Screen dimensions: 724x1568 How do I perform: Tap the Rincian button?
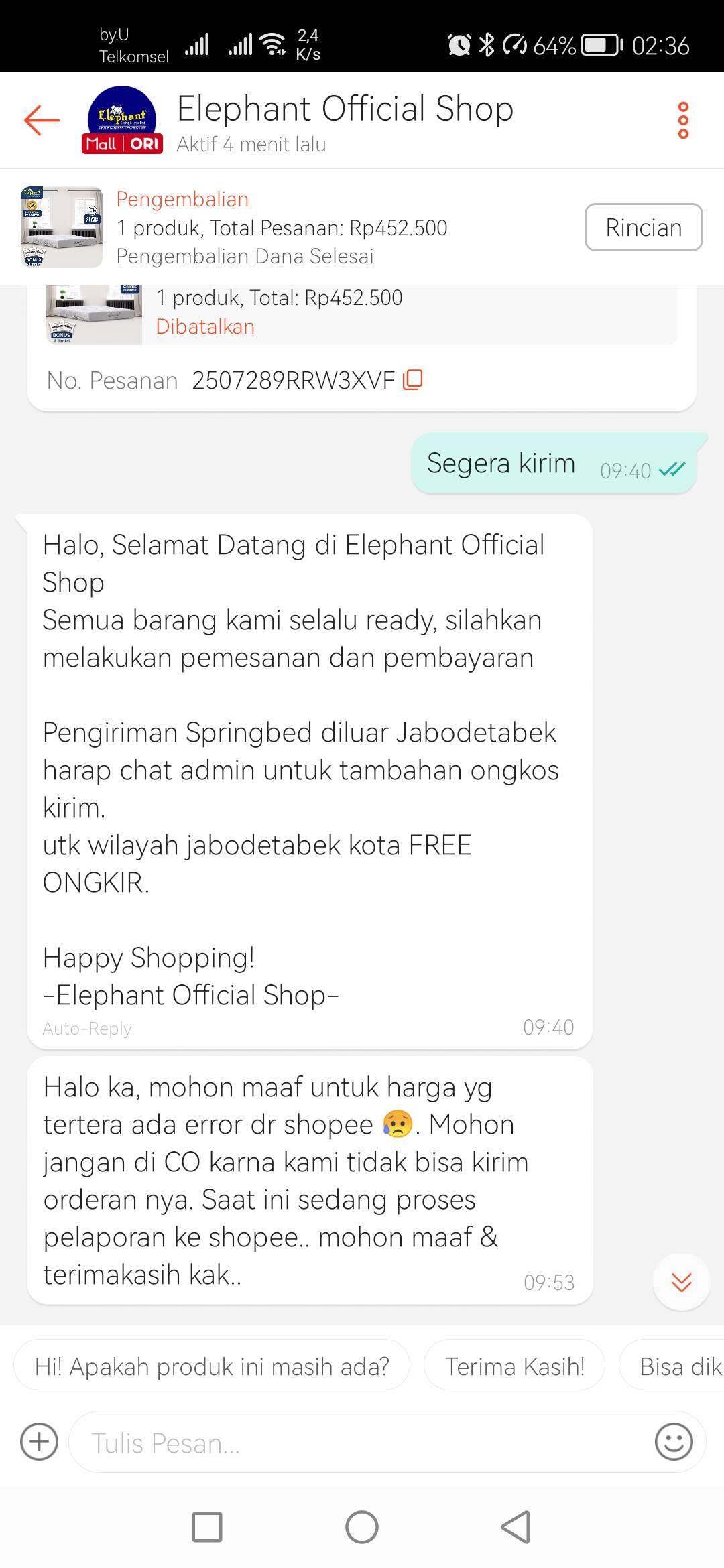click(x=644, y=228)
